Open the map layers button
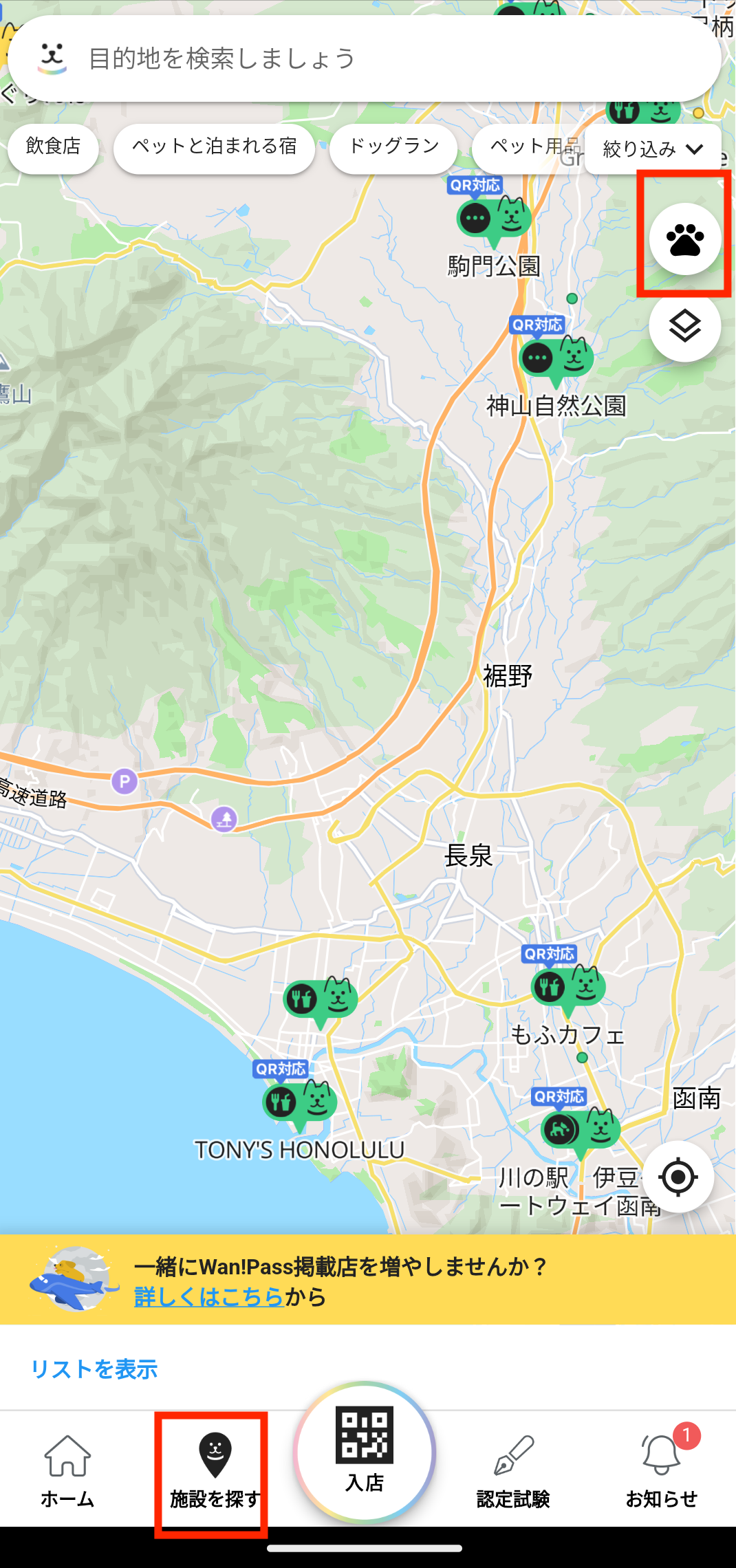 click(685, 326)
